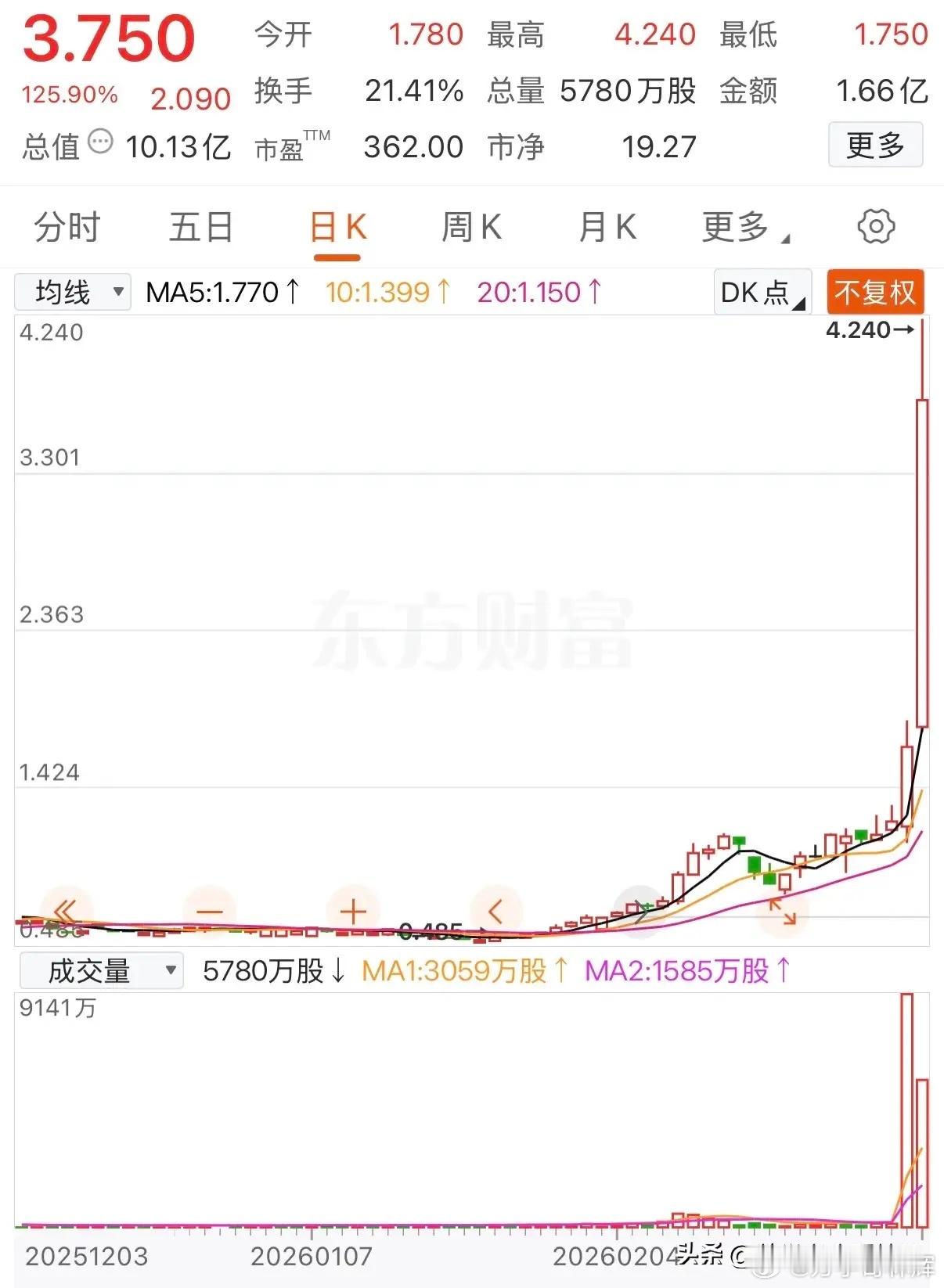
Task: Toggle MA5 moving average label
Action: click(222, 292)
